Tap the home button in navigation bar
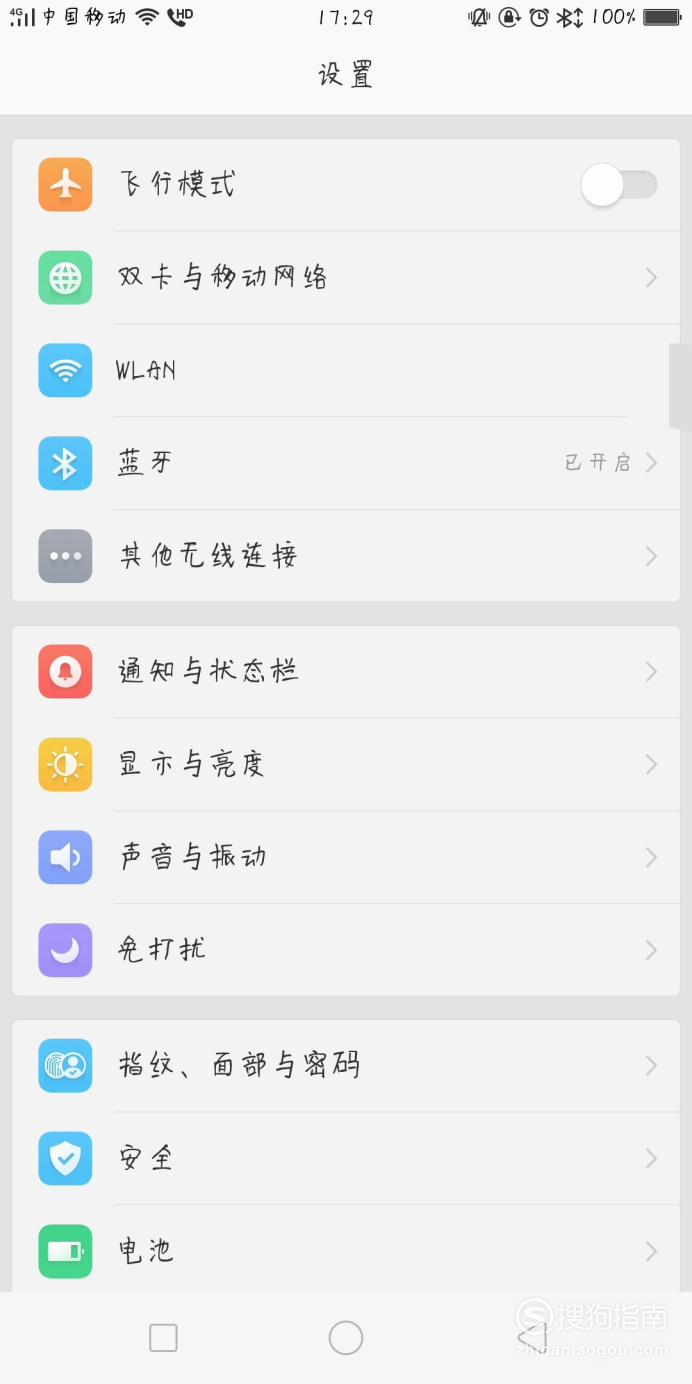Screen dimensions: 692x1384 tap(346, 1338)
